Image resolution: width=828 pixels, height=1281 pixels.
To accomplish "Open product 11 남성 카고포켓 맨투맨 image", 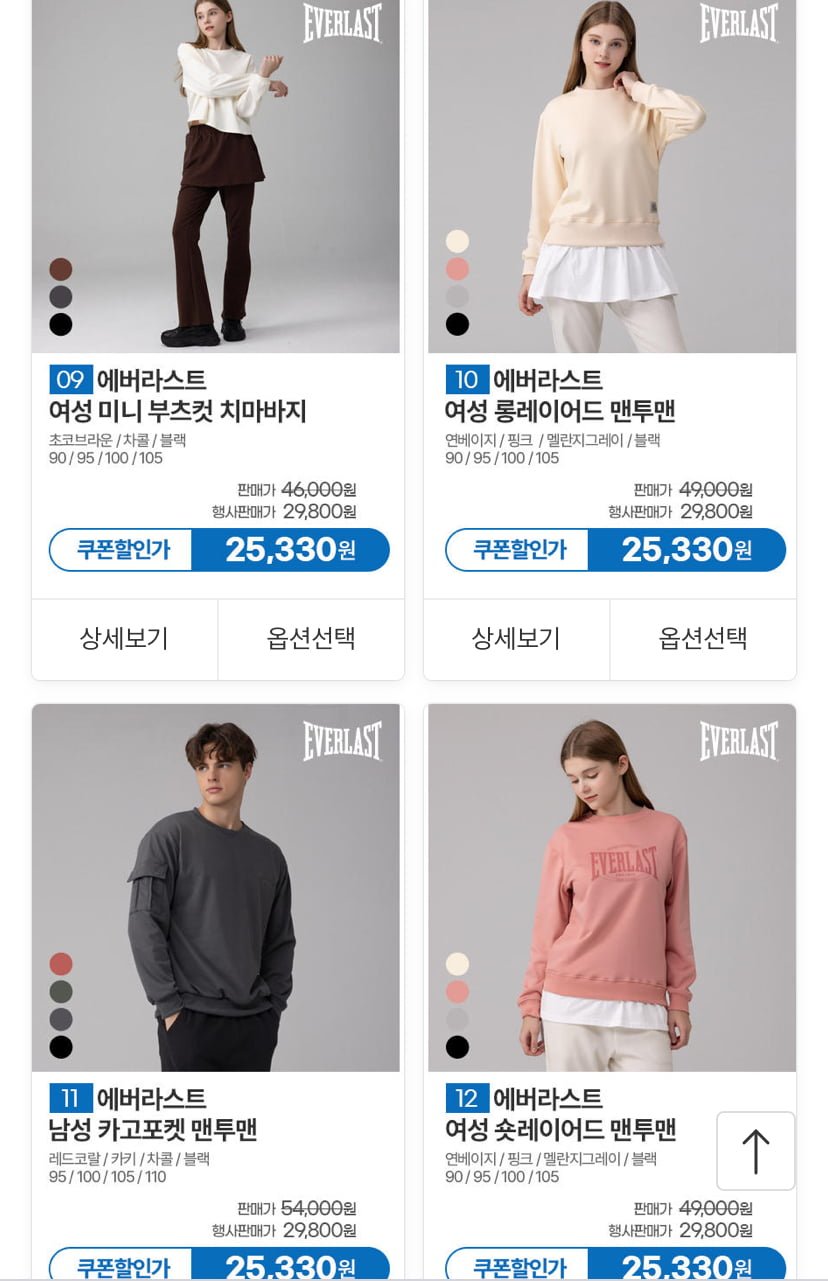I will (x=216, y=888).
